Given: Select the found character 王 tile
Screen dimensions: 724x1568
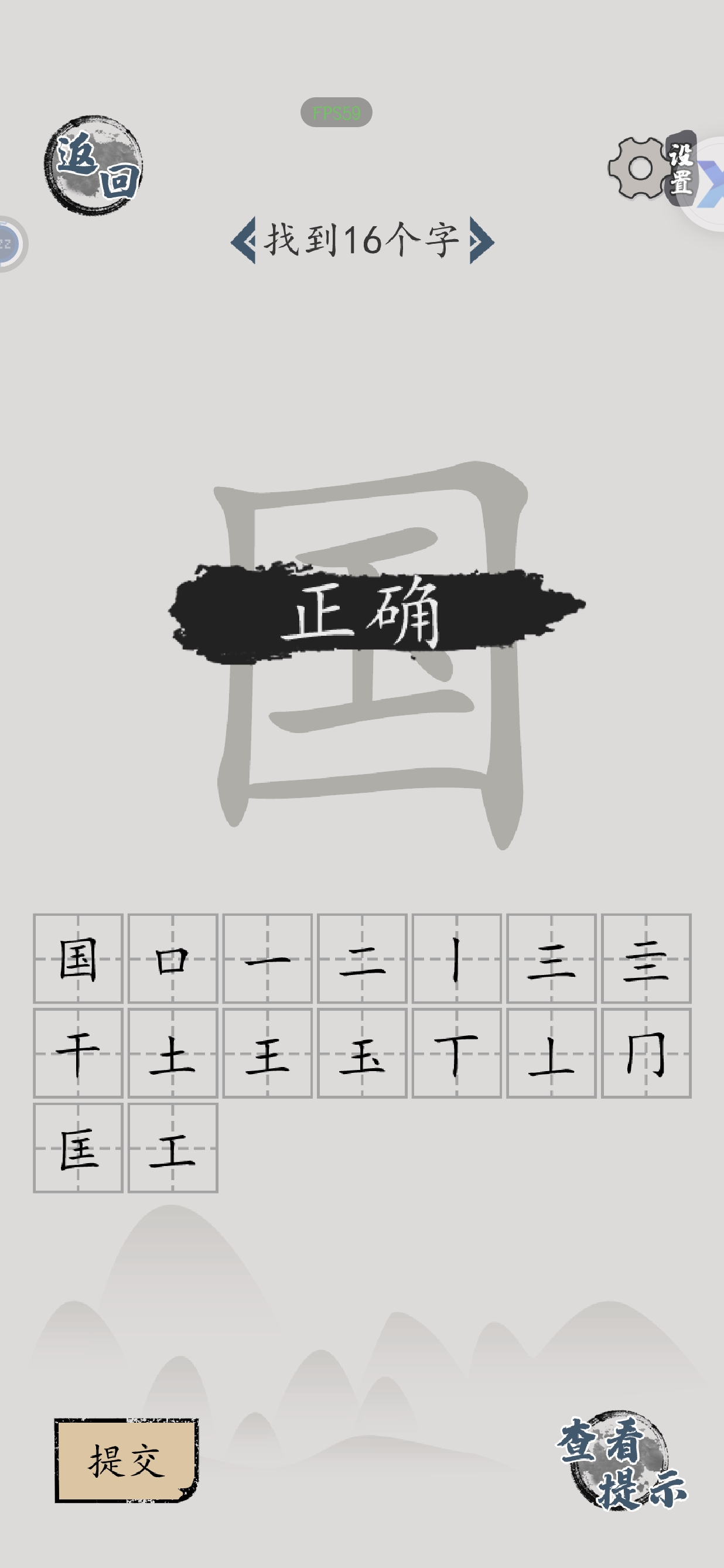Looking at the screenshot, I should click(x=268, y=1053).
